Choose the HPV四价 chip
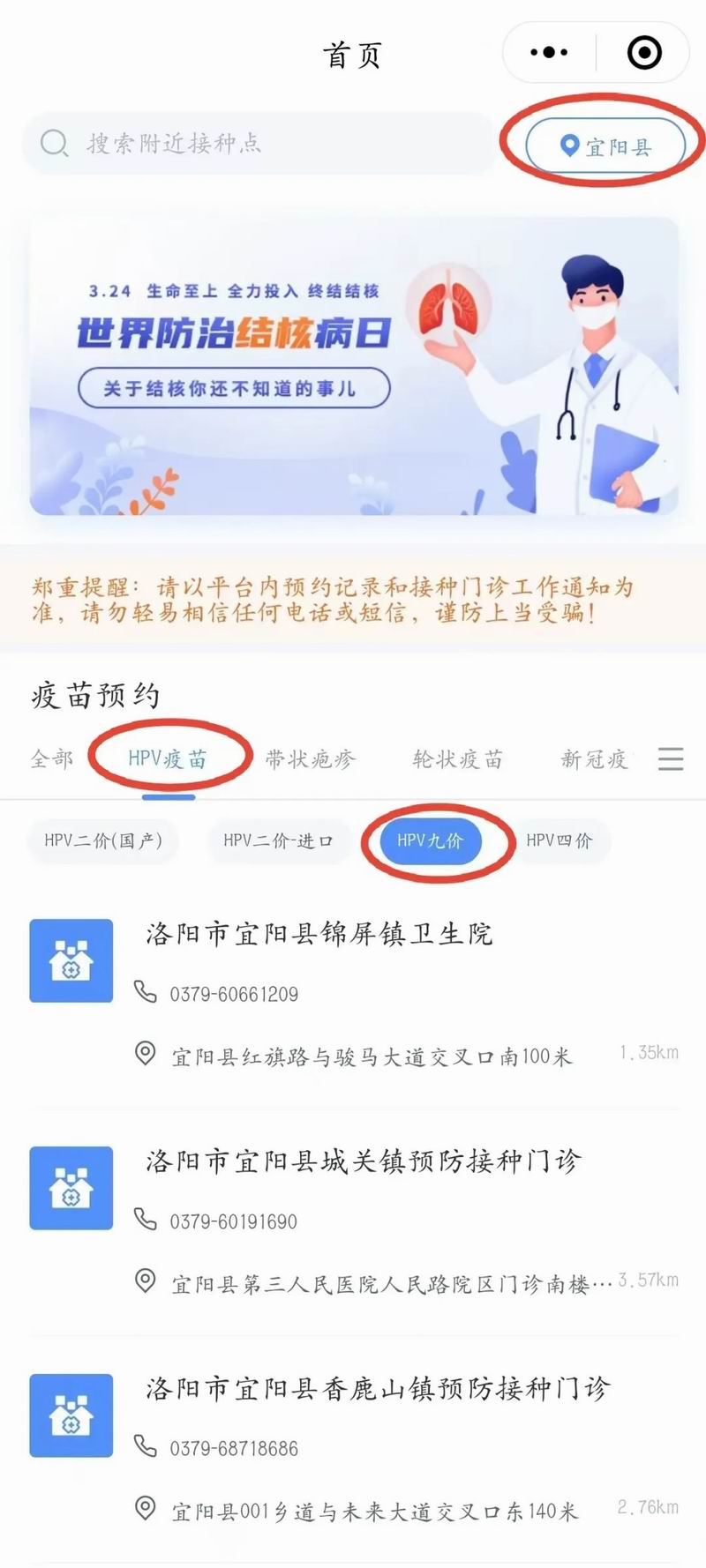The height and width of the screenshot is (1568, 706). click(x=559, y=840)
